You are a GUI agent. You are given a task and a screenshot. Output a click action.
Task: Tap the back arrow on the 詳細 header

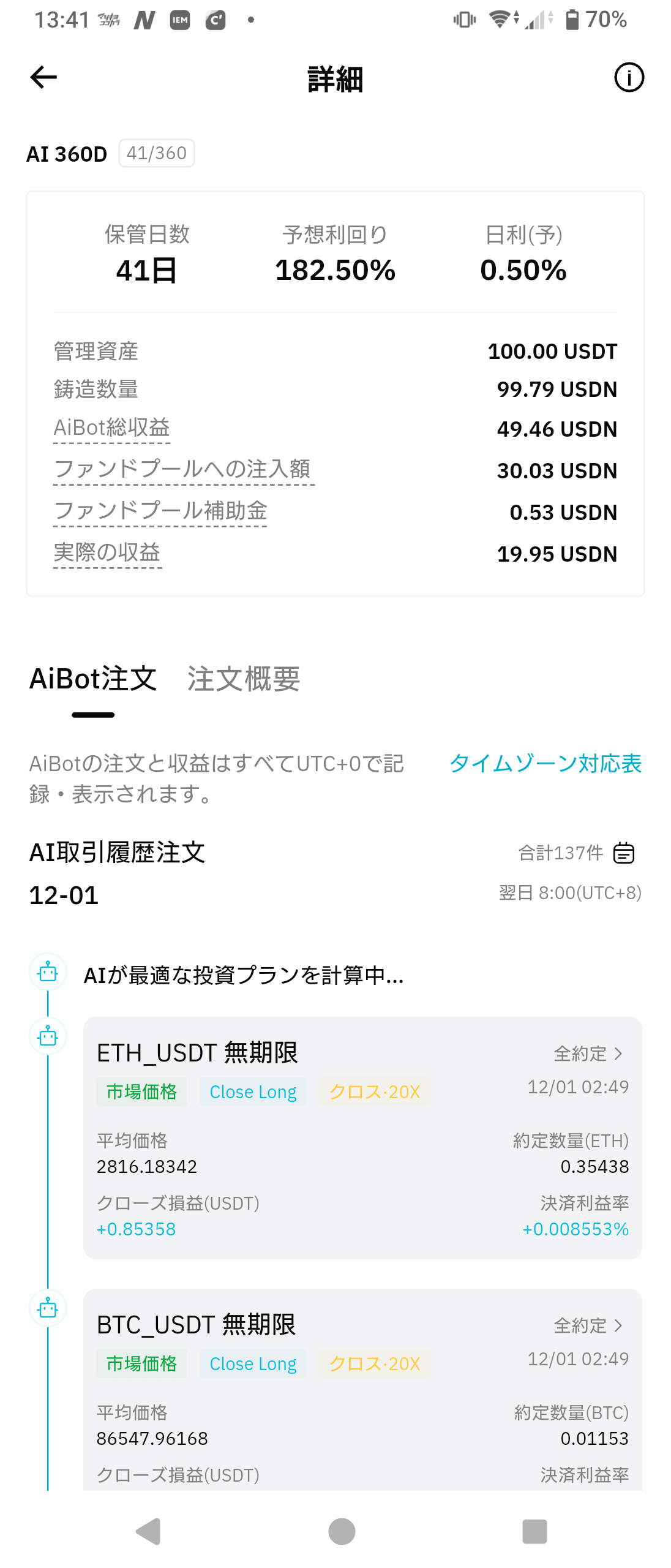(43, 77)
